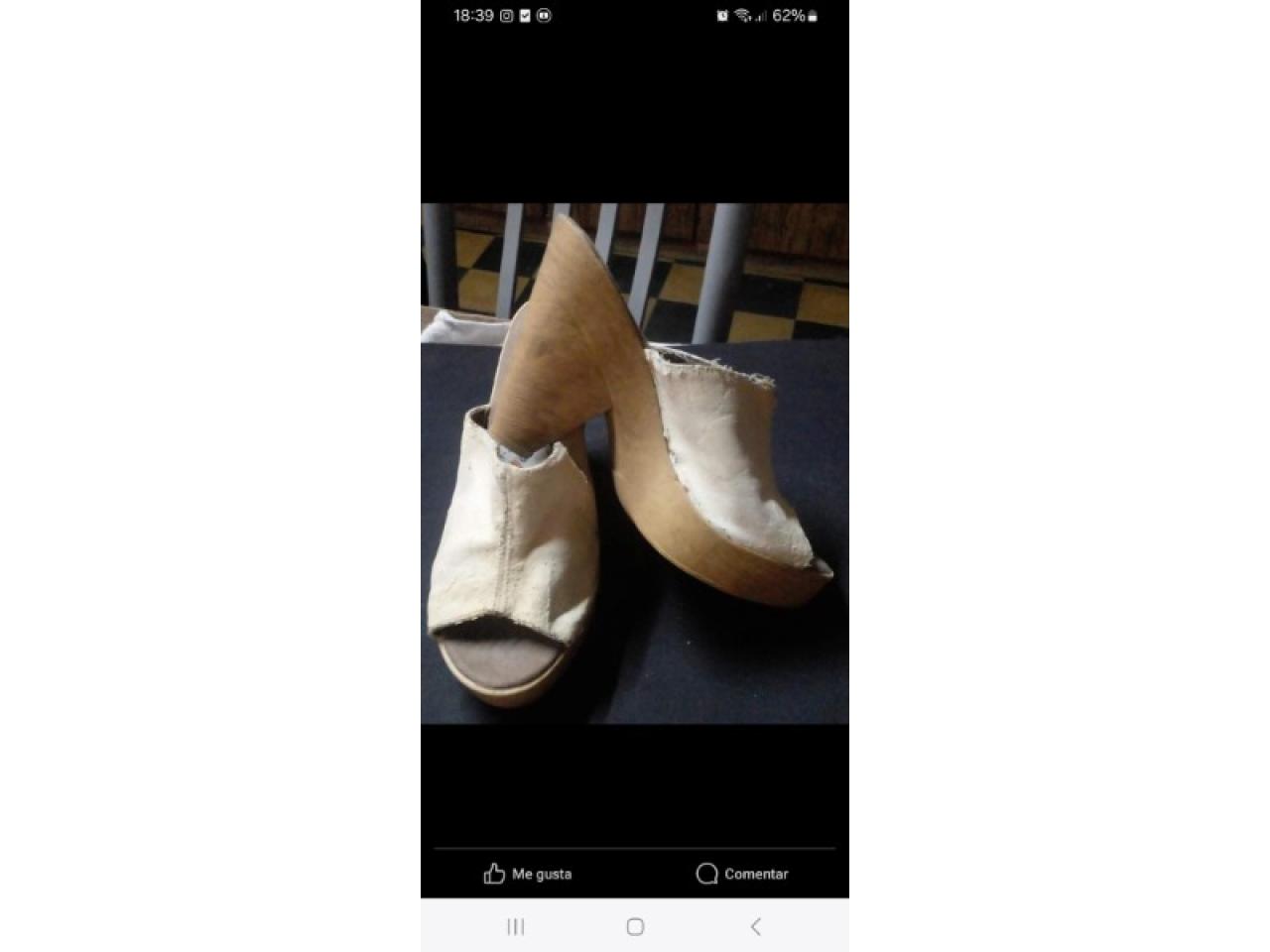Open the recent apps view
This screenshot has height=952, width=1270.
[x=516, y=926]
